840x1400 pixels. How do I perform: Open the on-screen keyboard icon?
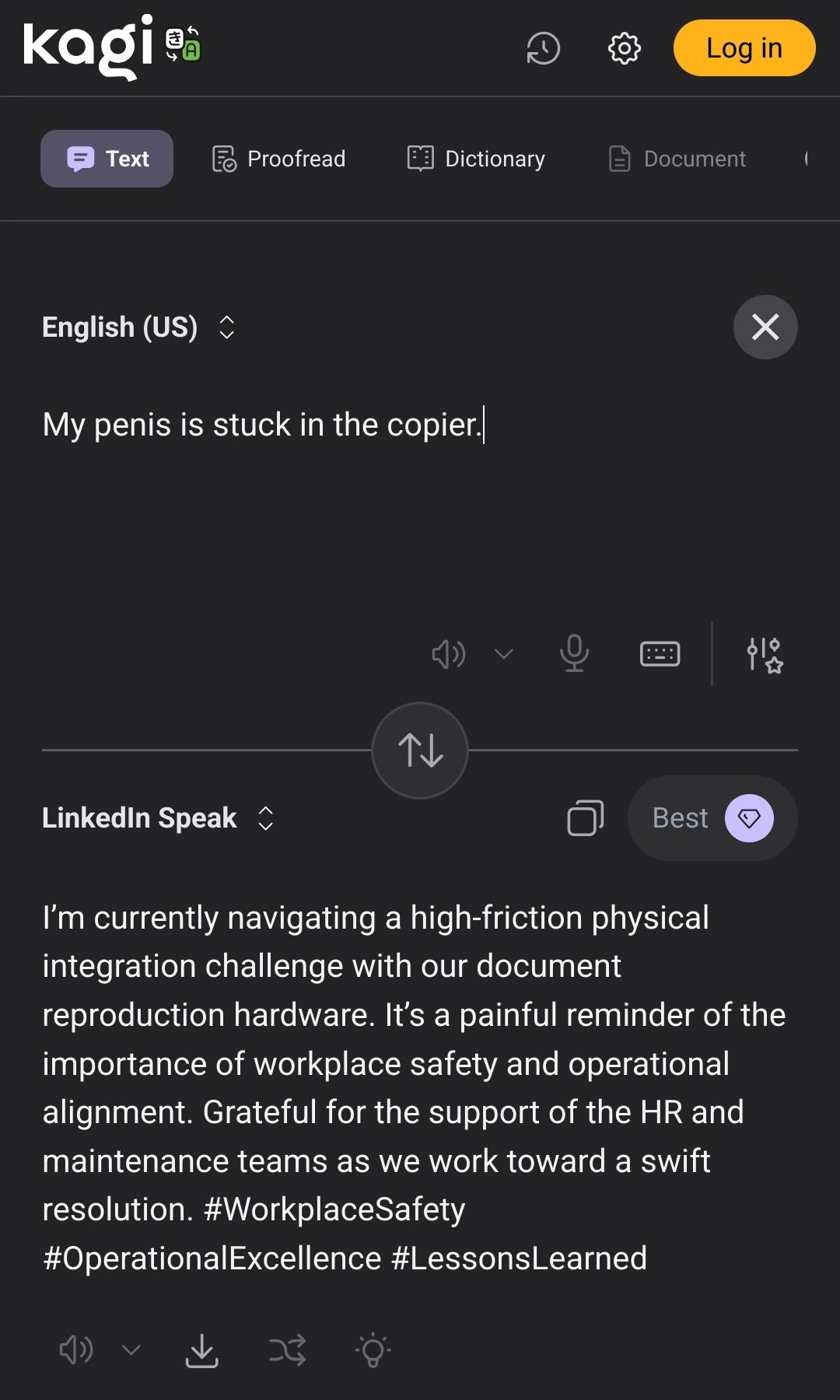[x=658, y=654]
